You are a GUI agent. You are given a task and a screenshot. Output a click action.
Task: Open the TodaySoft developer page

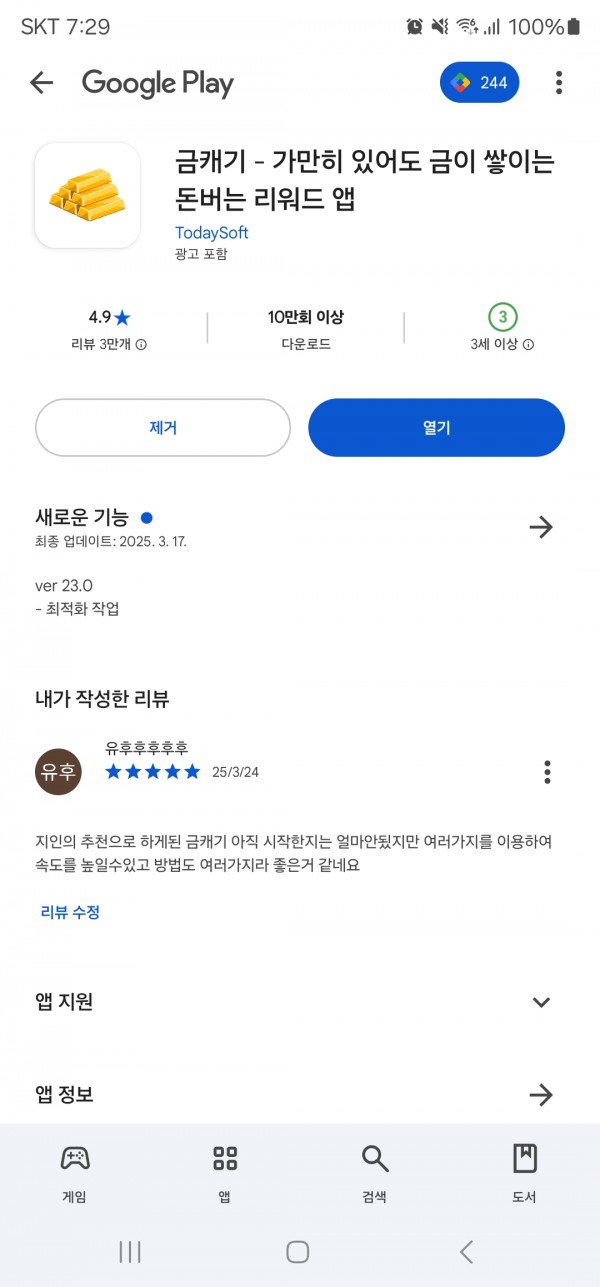point(211,233)
